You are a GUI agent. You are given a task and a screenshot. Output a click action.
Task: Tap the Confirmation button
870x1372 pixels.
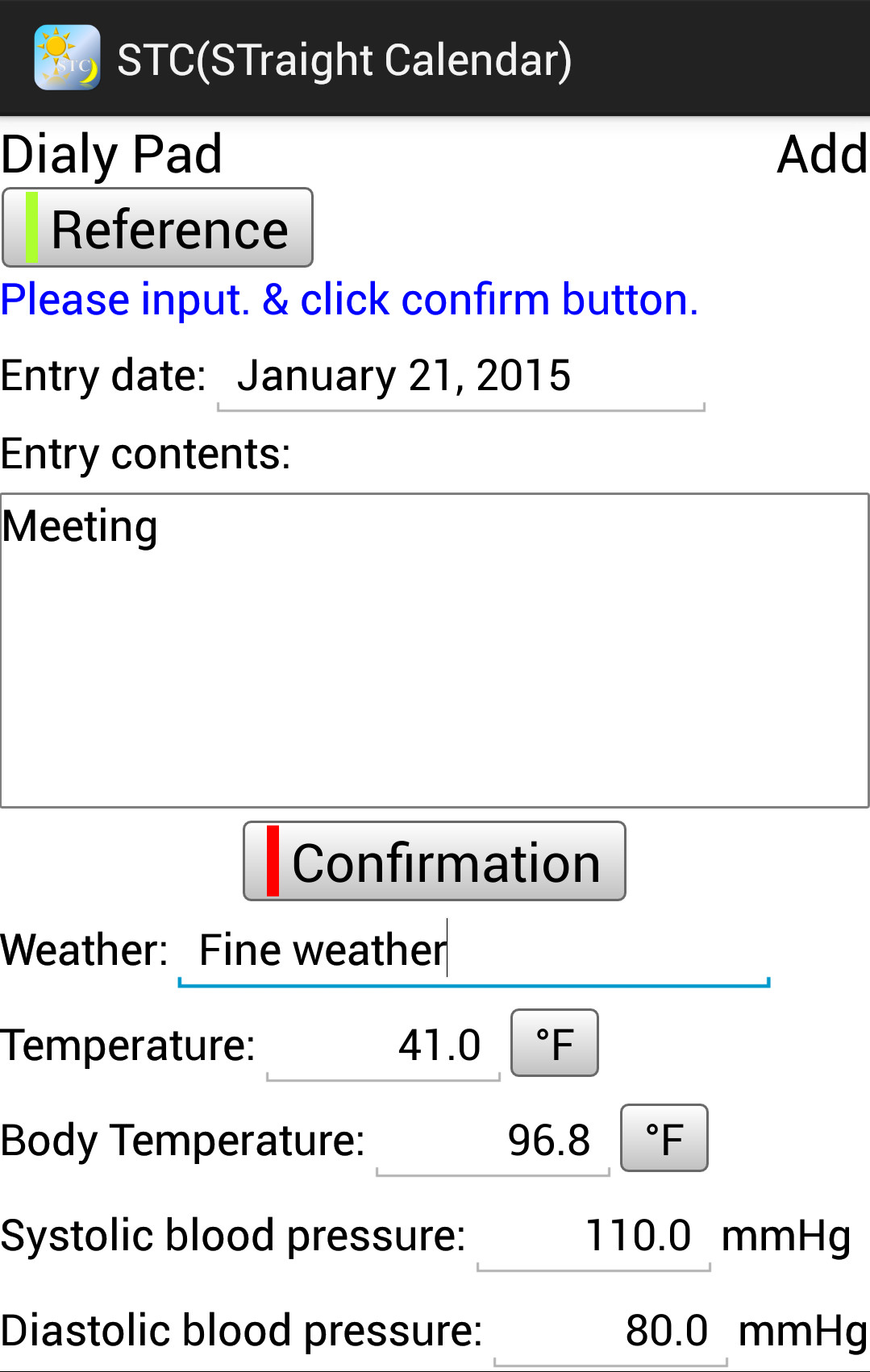(434, 861)
